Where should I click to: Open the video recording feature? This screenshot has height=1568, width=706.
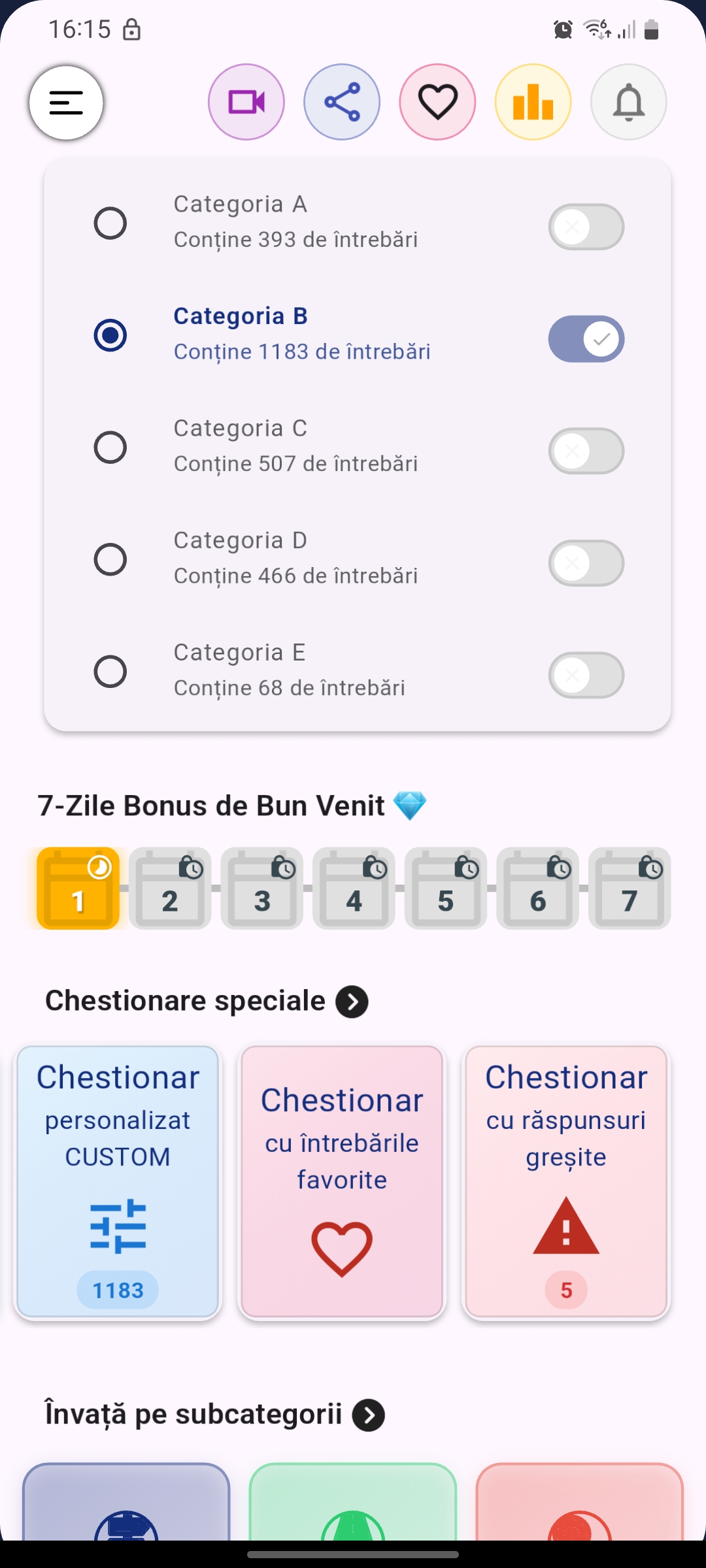coord(246,102)
